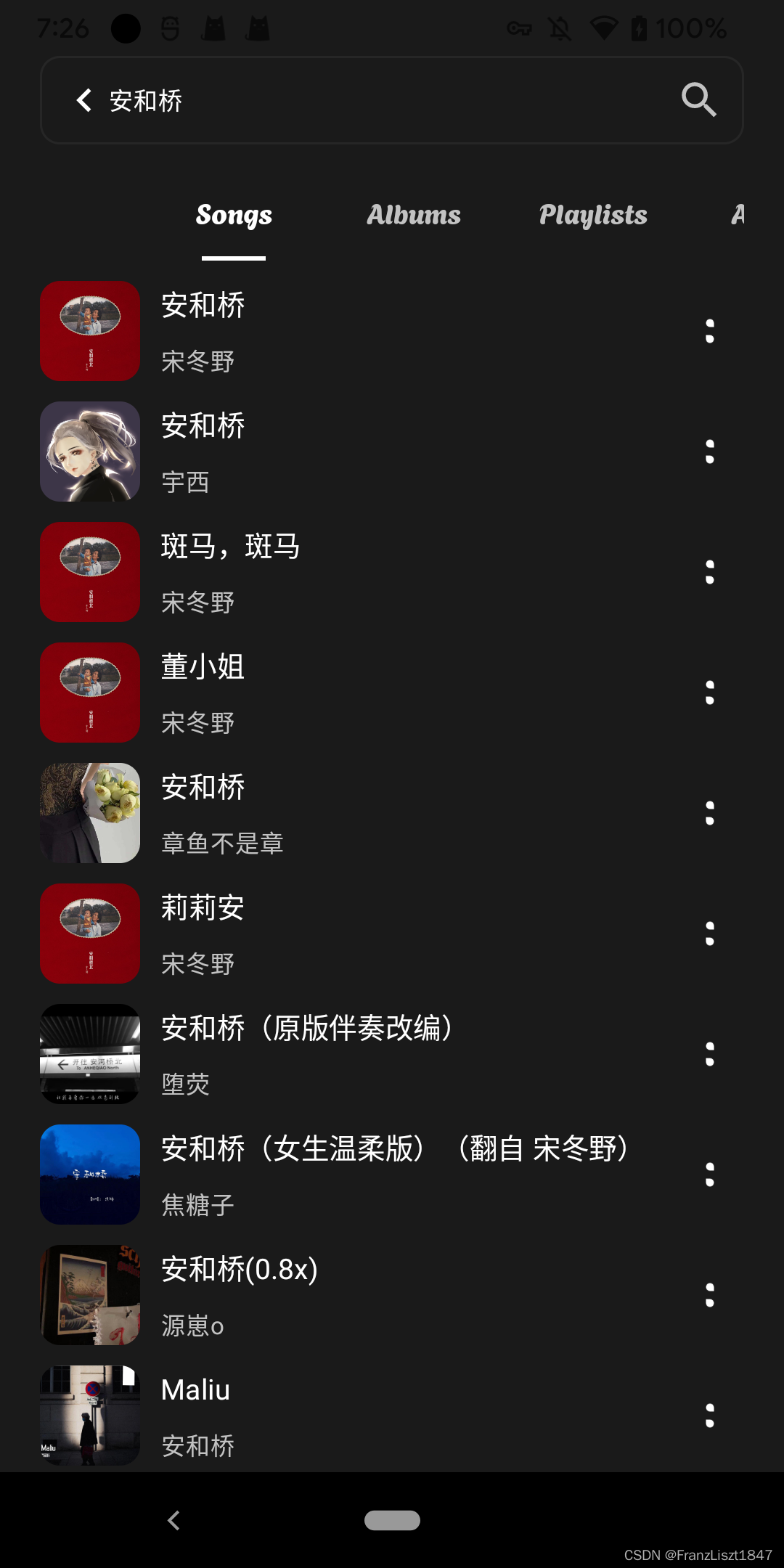784x1568 pixels.
Task: Select the Songs tab
Action: point(234,215)
